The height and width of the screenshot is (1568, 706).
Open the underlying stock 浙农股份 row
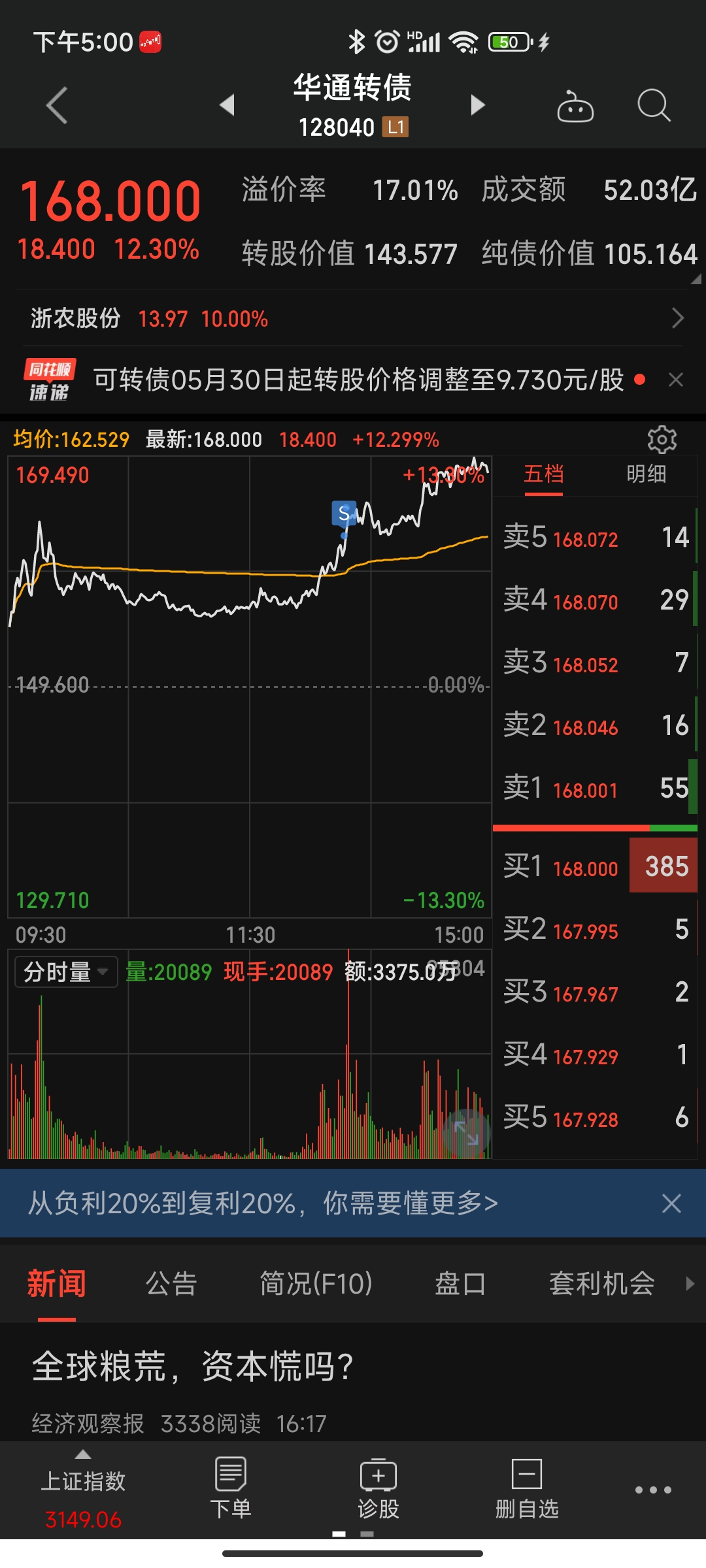tap(353, 319)
